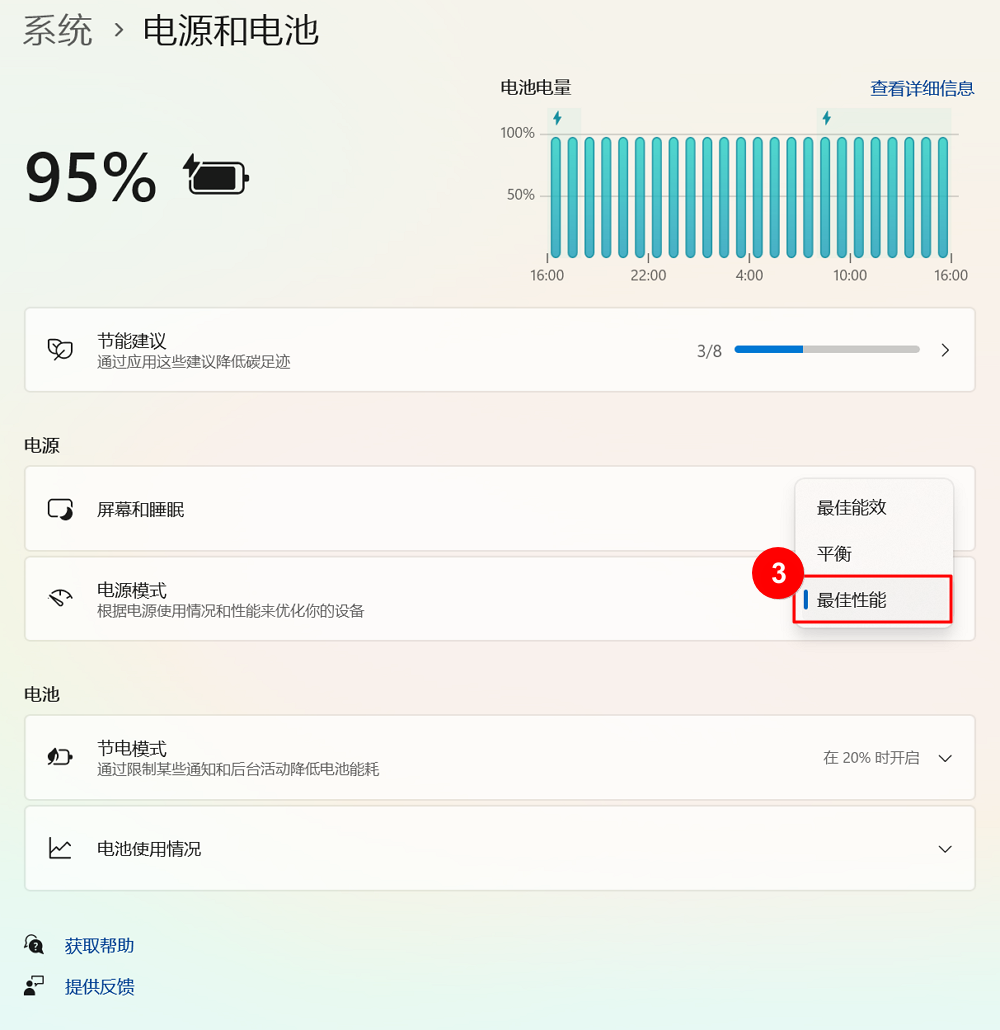Open the 提供反馈 link

pyautogui.click(x=99, y=987)
